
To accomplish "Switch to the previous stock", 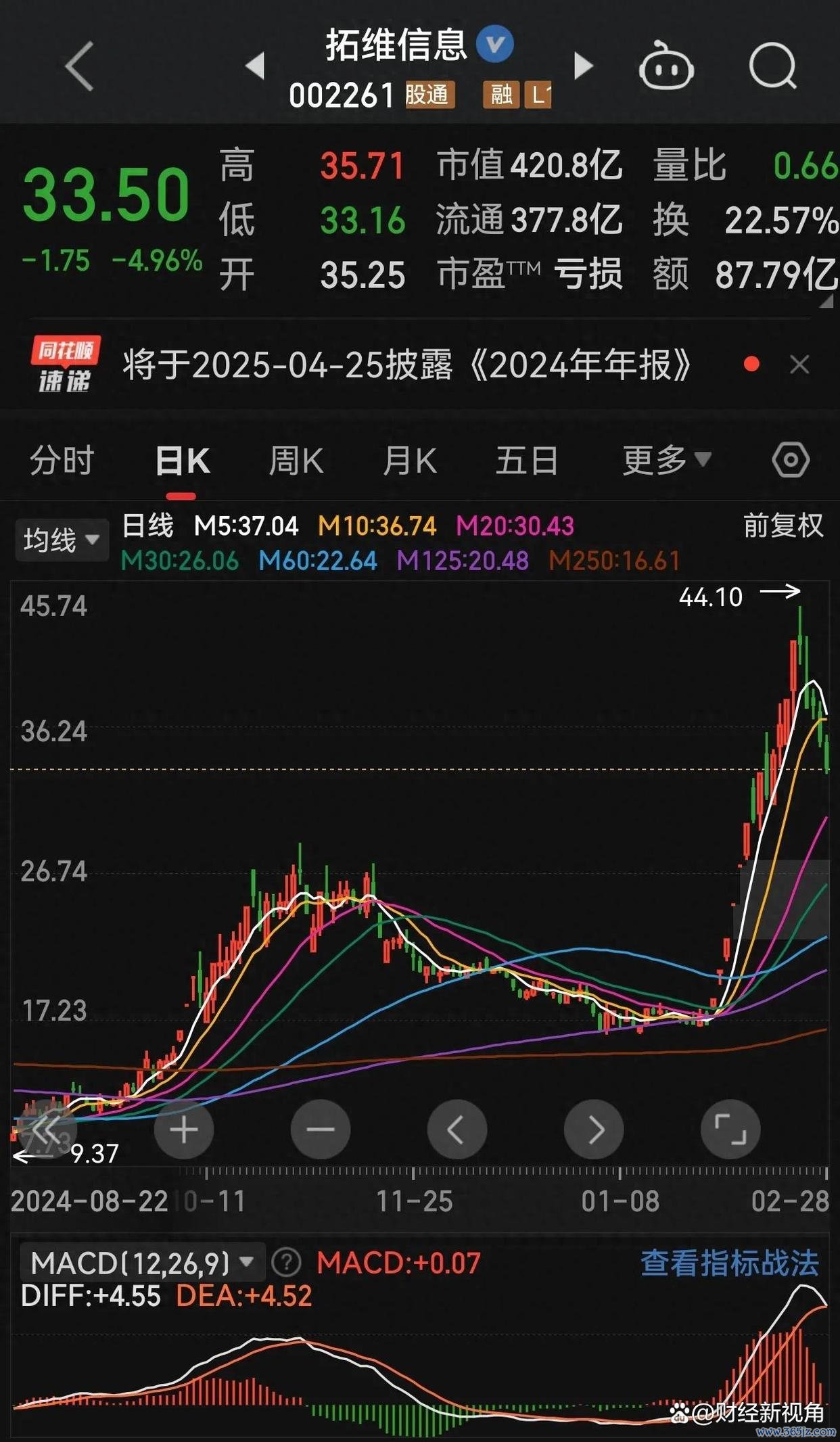I will [255, 66].
